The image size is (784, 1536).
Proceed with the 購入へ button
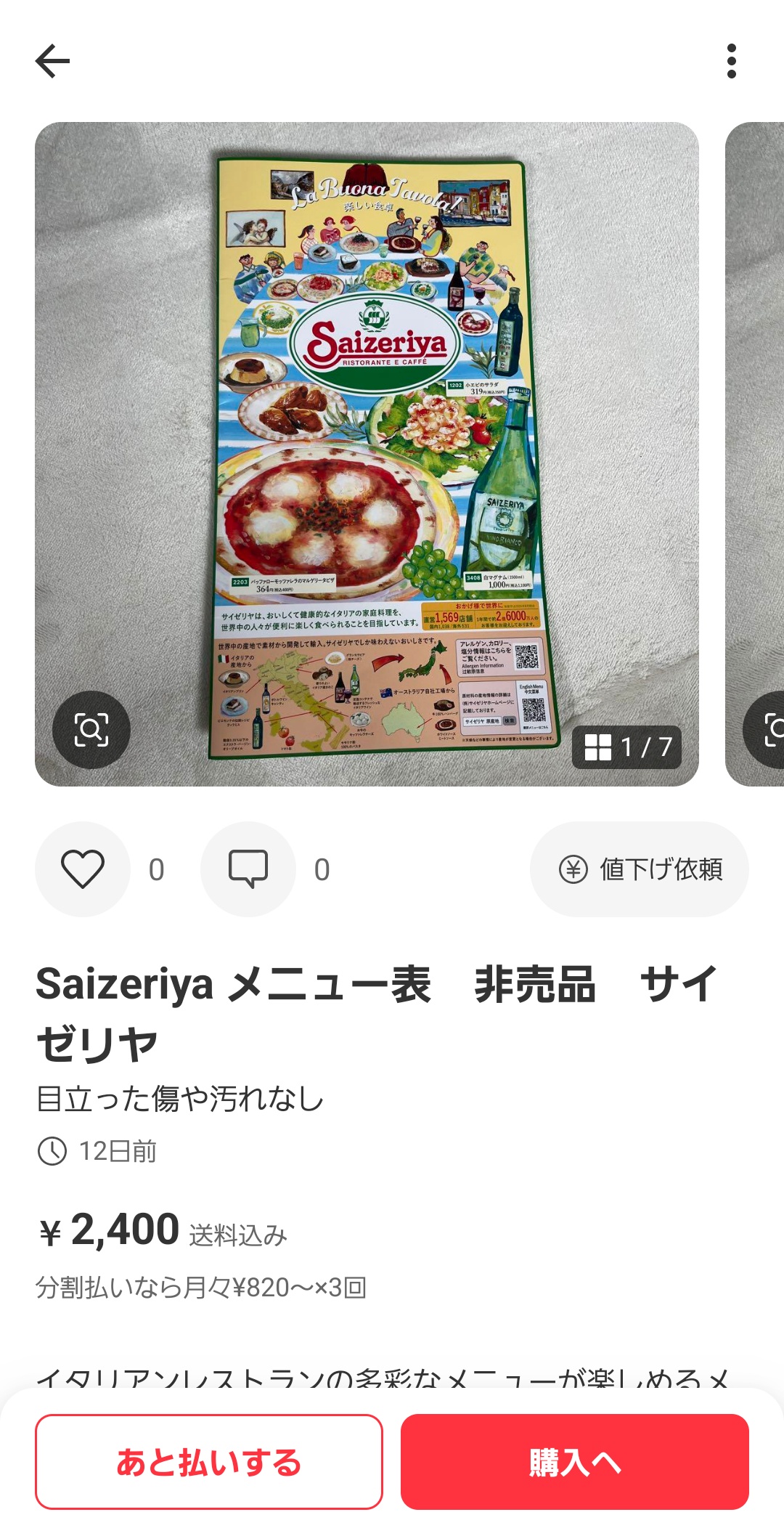[x=575, y=1462]
